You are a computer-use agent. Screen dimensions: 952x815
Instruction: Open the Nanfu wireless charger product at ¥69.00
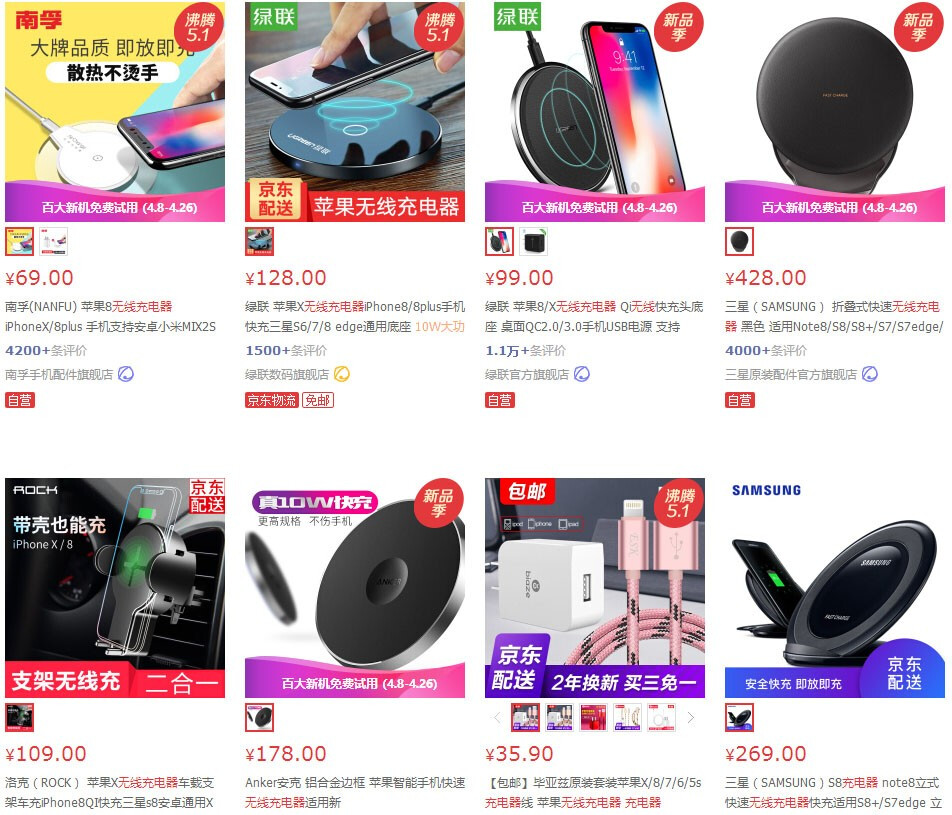coord(115,110)
